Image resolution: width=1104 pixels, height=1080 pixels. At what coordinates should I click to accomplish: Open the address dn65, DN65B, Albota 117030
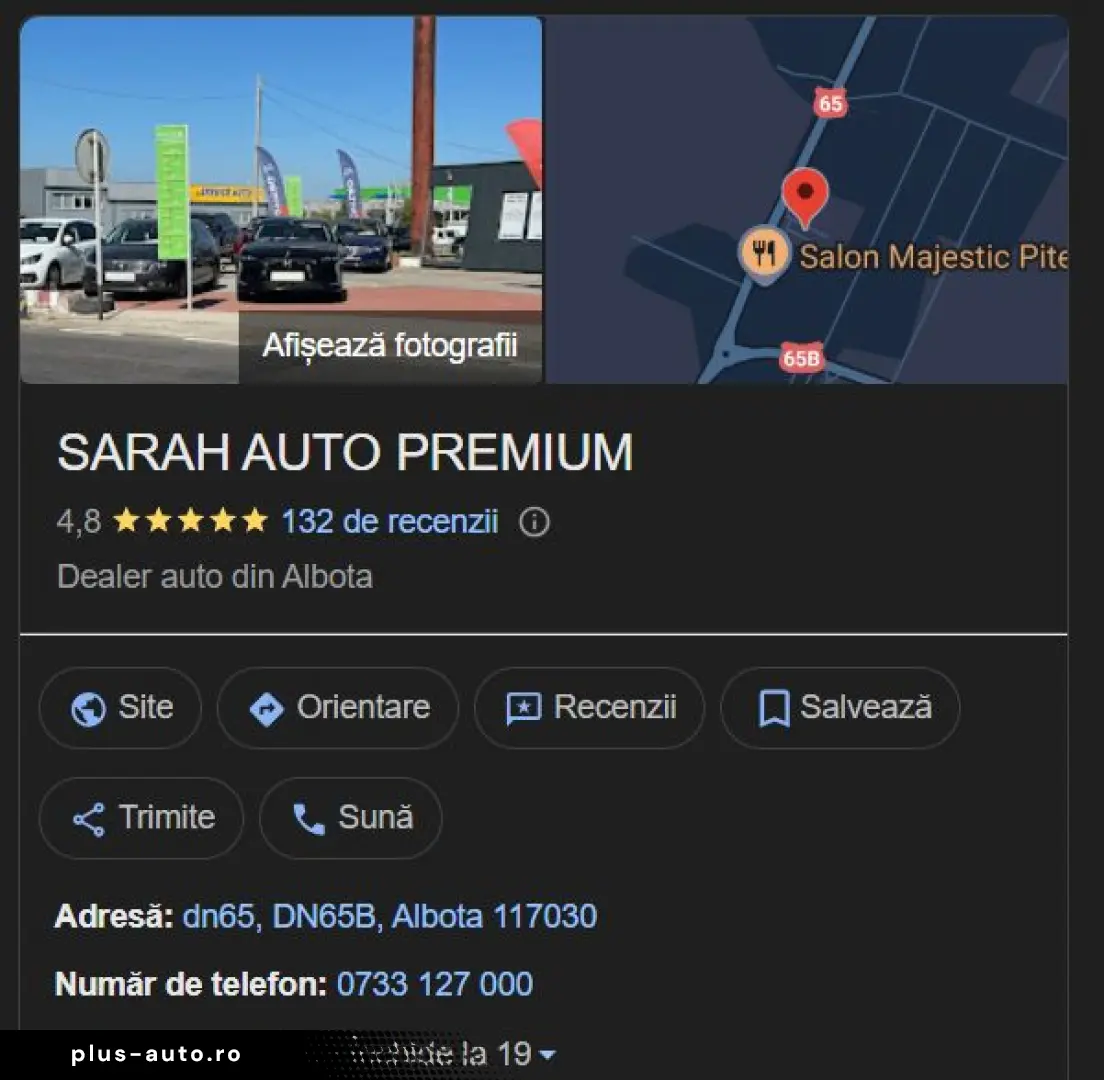389,916
